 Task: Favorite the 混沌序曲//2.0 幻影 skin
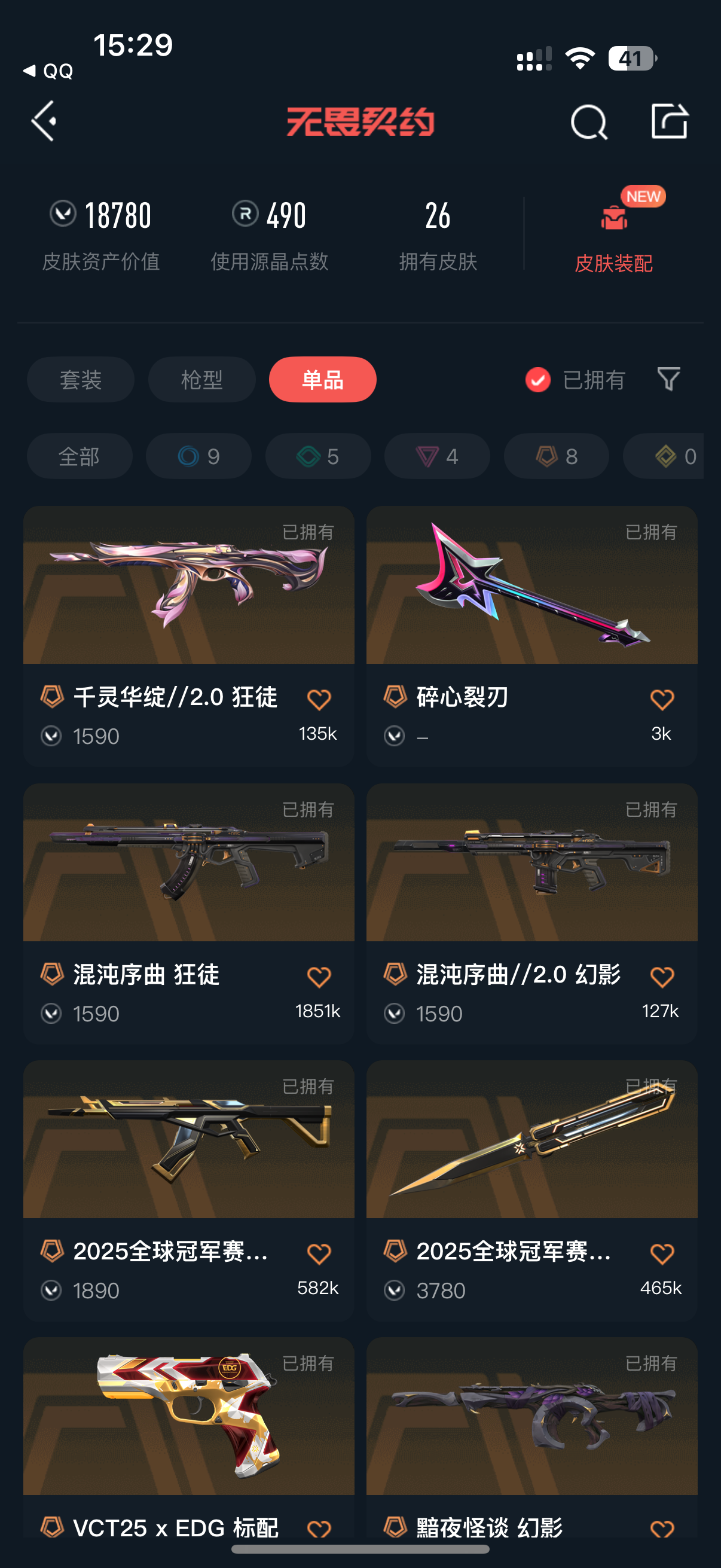click(x=661, y=977)
